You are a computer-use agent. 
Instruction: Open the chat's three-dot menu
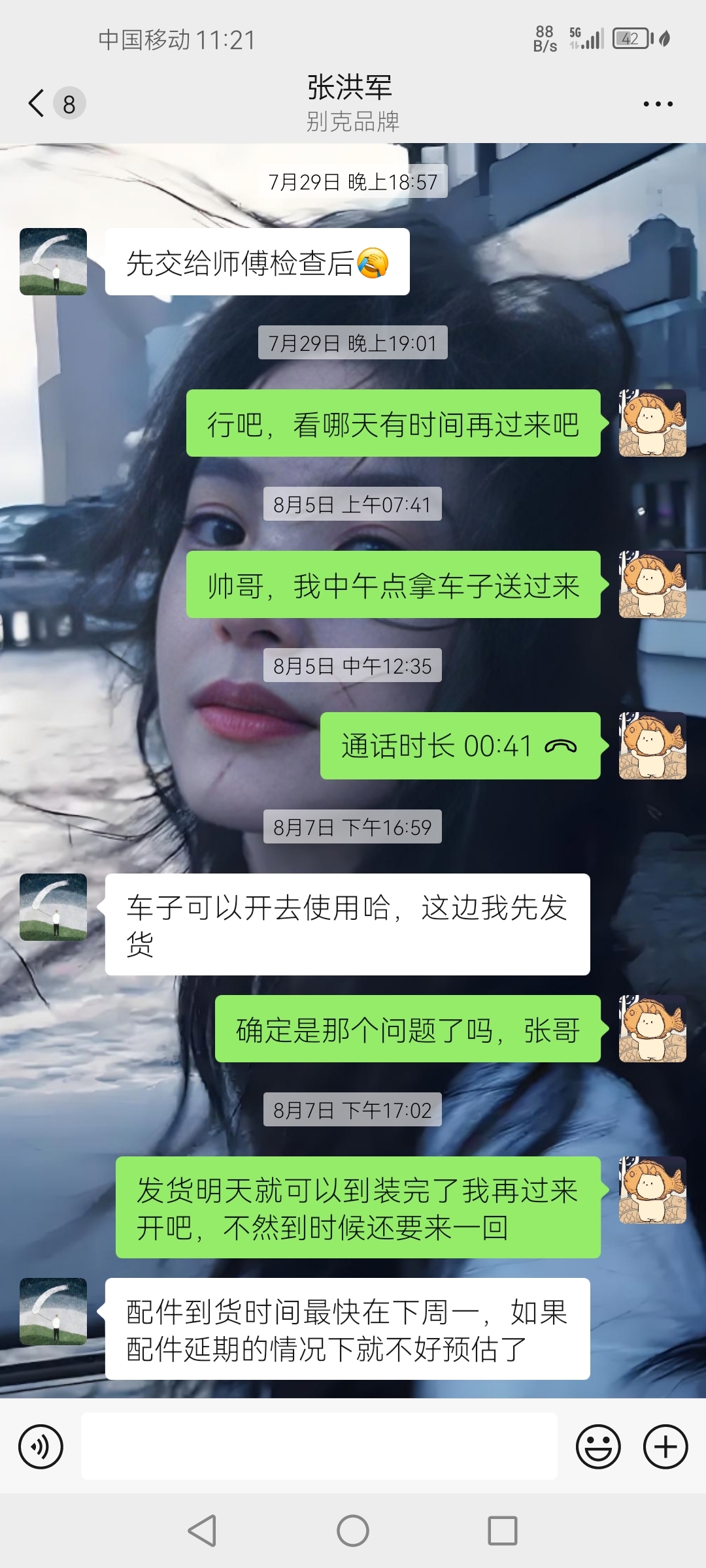coord(658,104)
